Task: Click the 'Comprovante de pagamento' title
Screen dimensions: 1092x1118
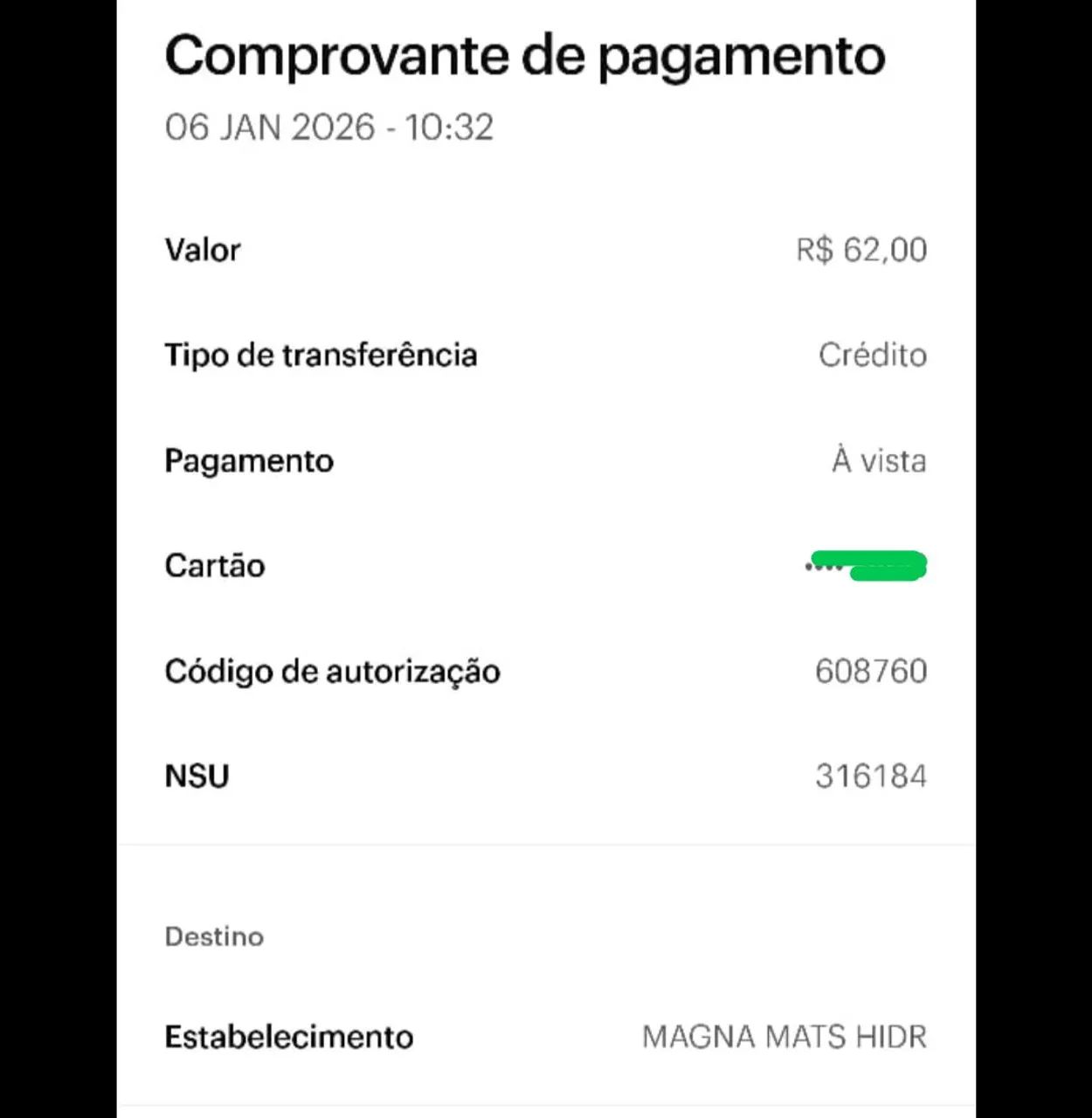Action: click(x=524, y=55)
